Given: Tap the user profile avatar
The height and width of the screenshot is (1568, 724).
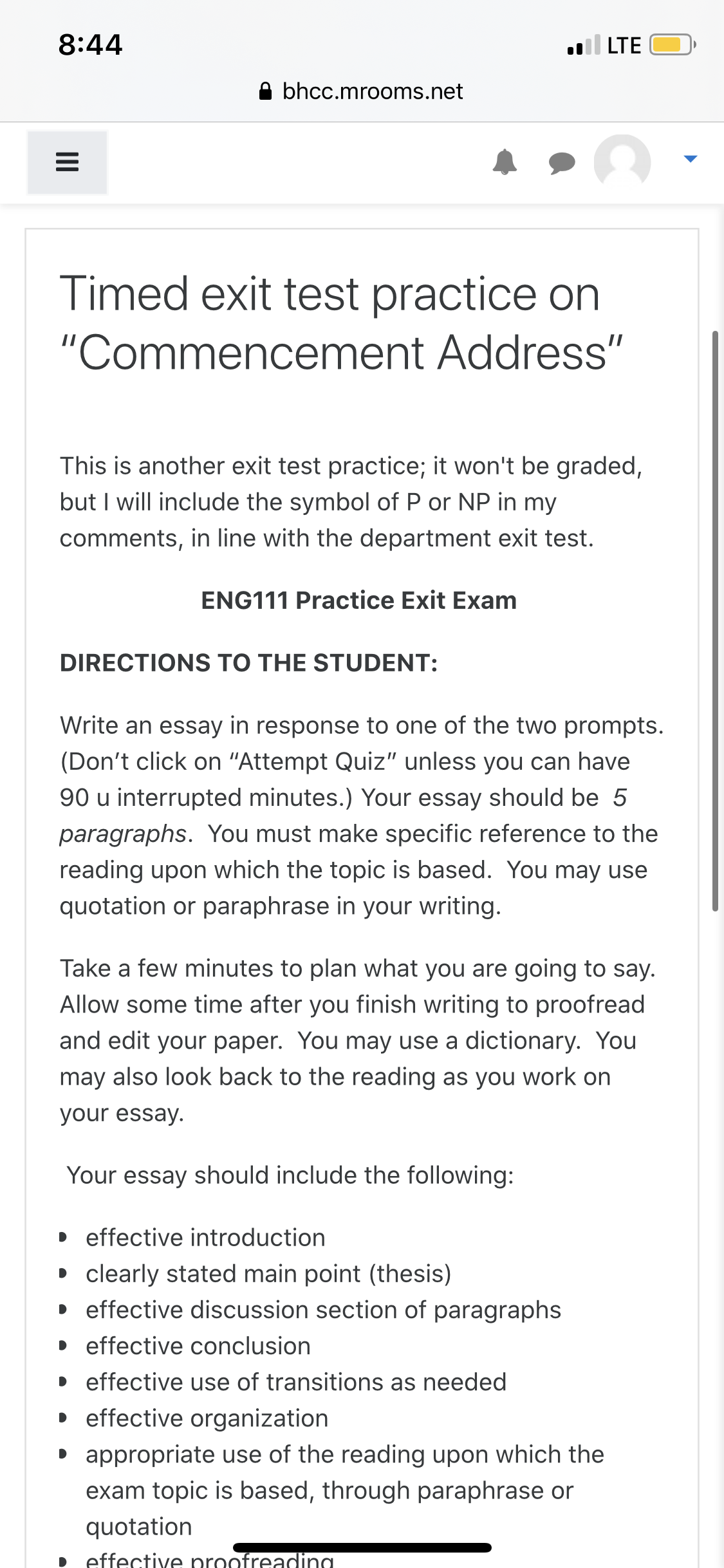Looking at the screenshot, I should 622,162.
